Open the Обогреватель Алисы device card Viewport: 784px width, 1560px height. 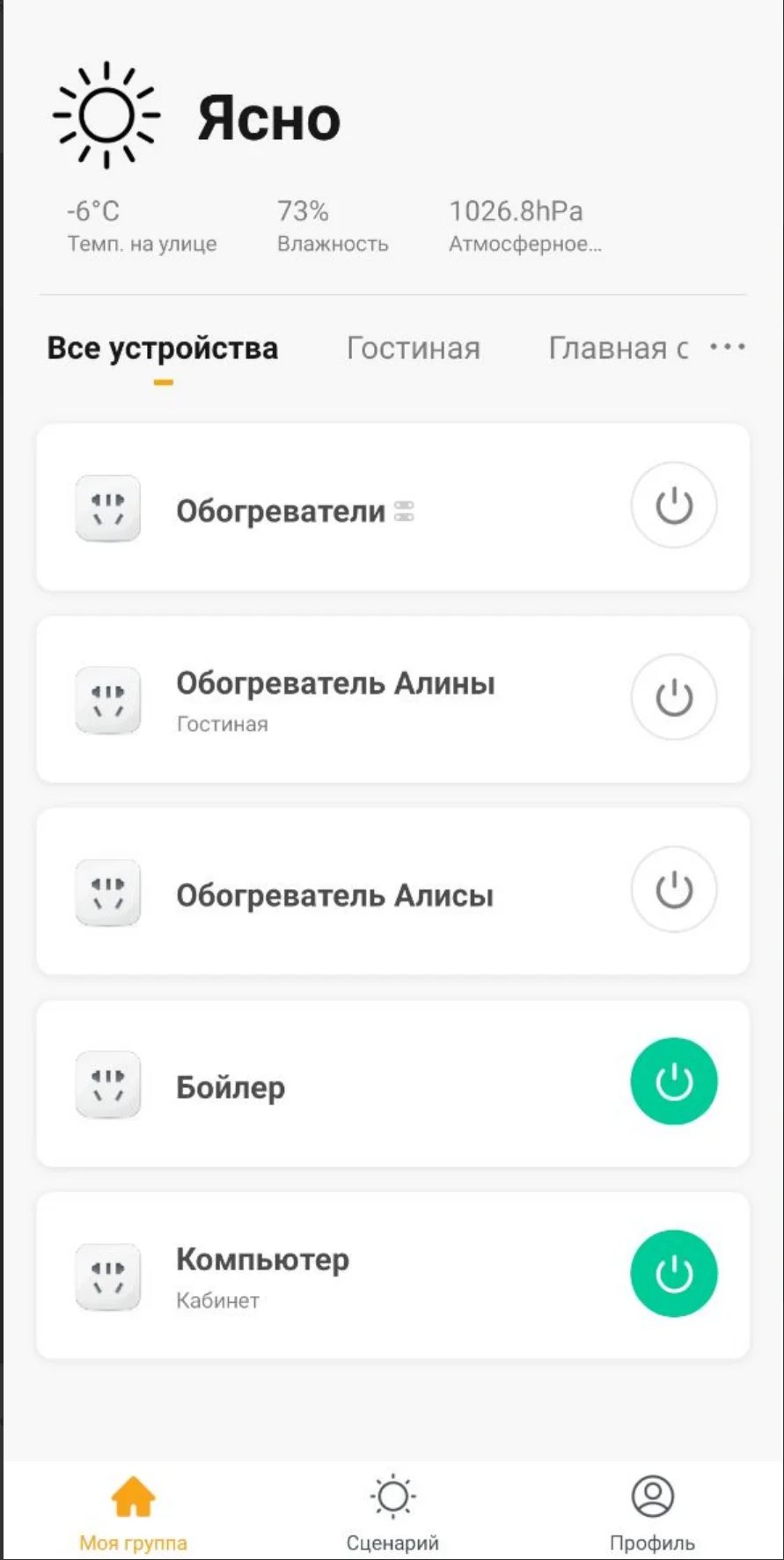[392, 891]
